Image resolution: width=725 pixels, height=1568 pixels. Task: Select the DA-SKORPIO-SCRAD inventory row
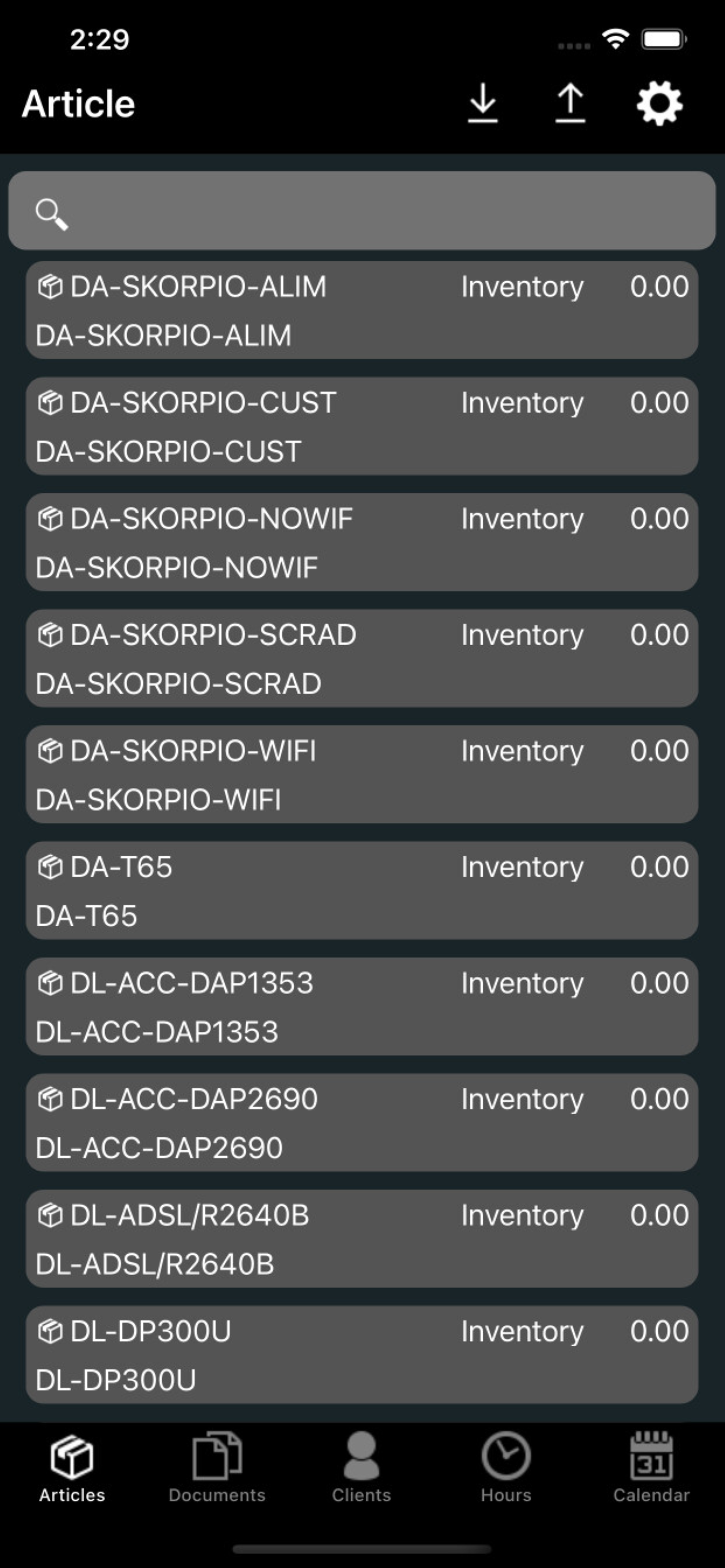362,659
